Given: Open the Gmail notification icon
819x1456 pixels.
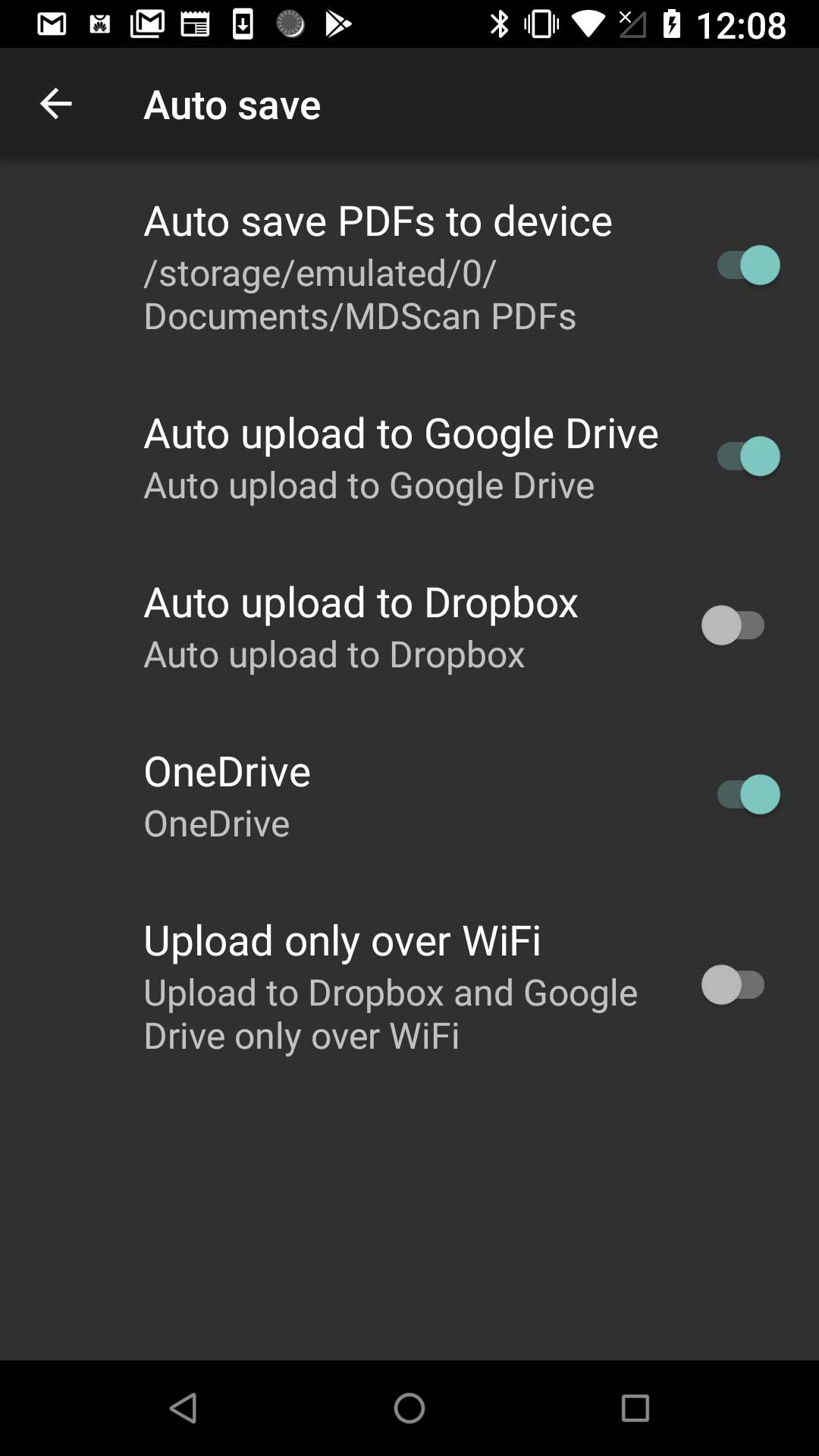Looking at the screenshot, I should (x=52, y=23).
